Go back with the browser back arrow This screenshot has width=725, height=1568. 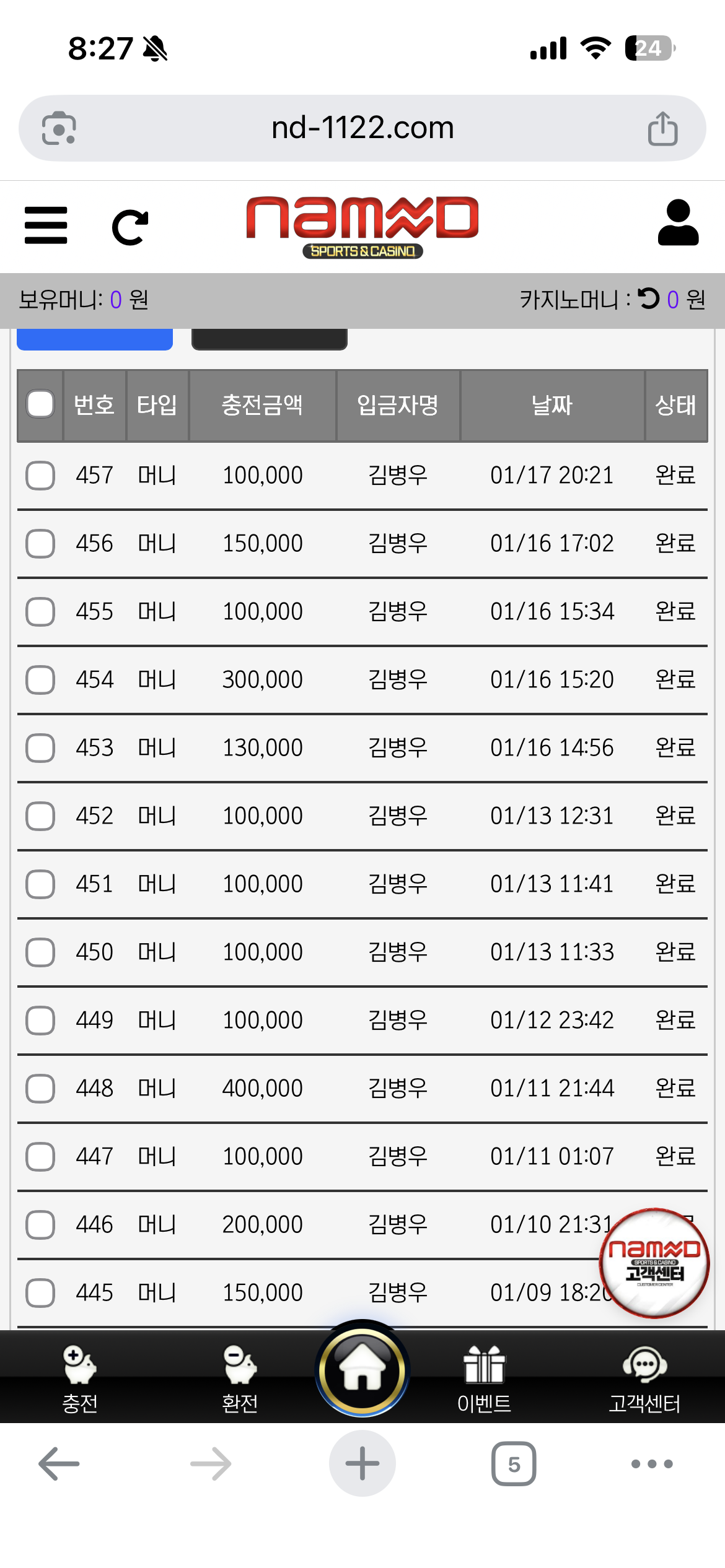(59, 1464)
